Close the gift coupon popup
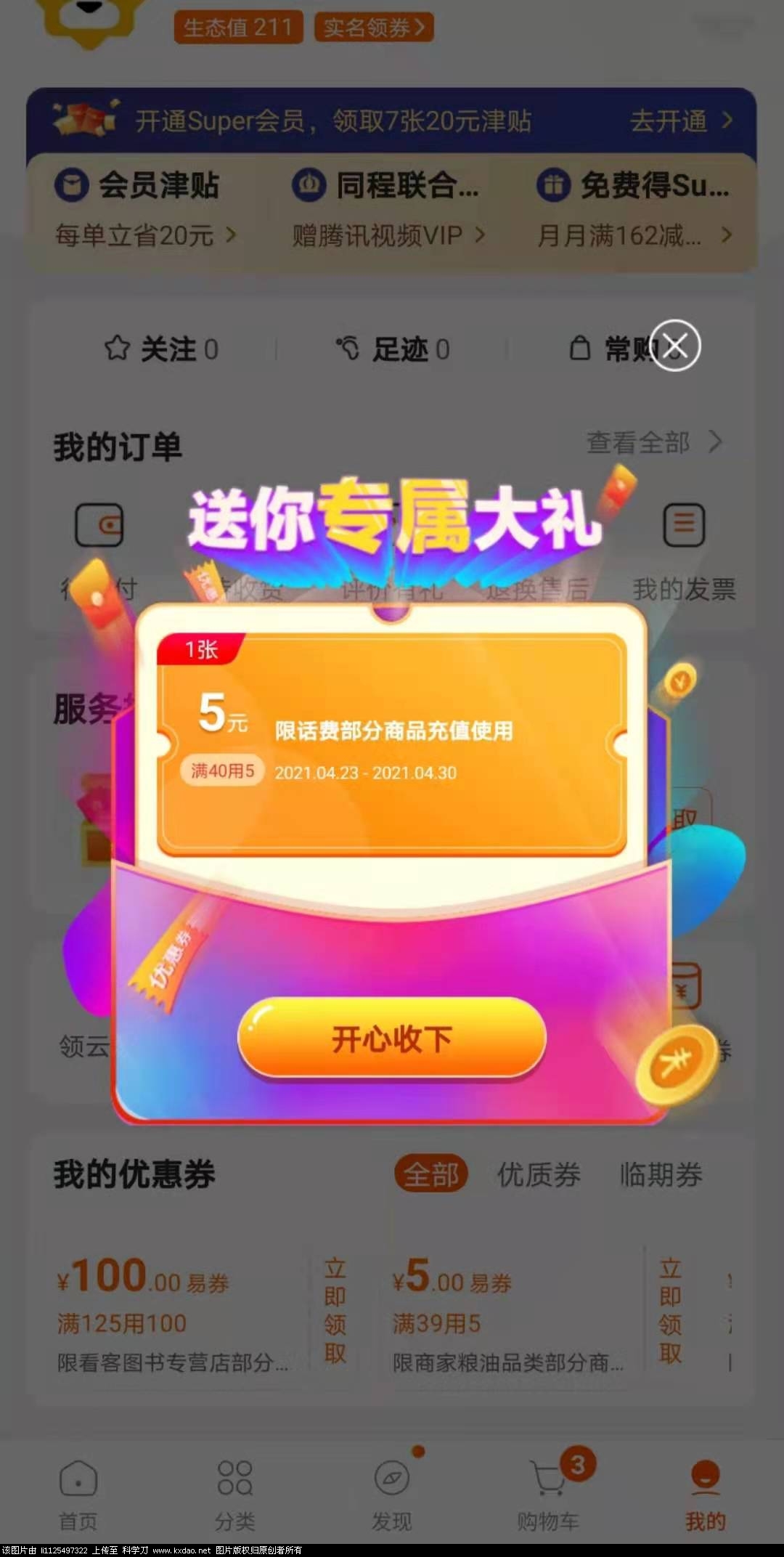 coord(674,346)
